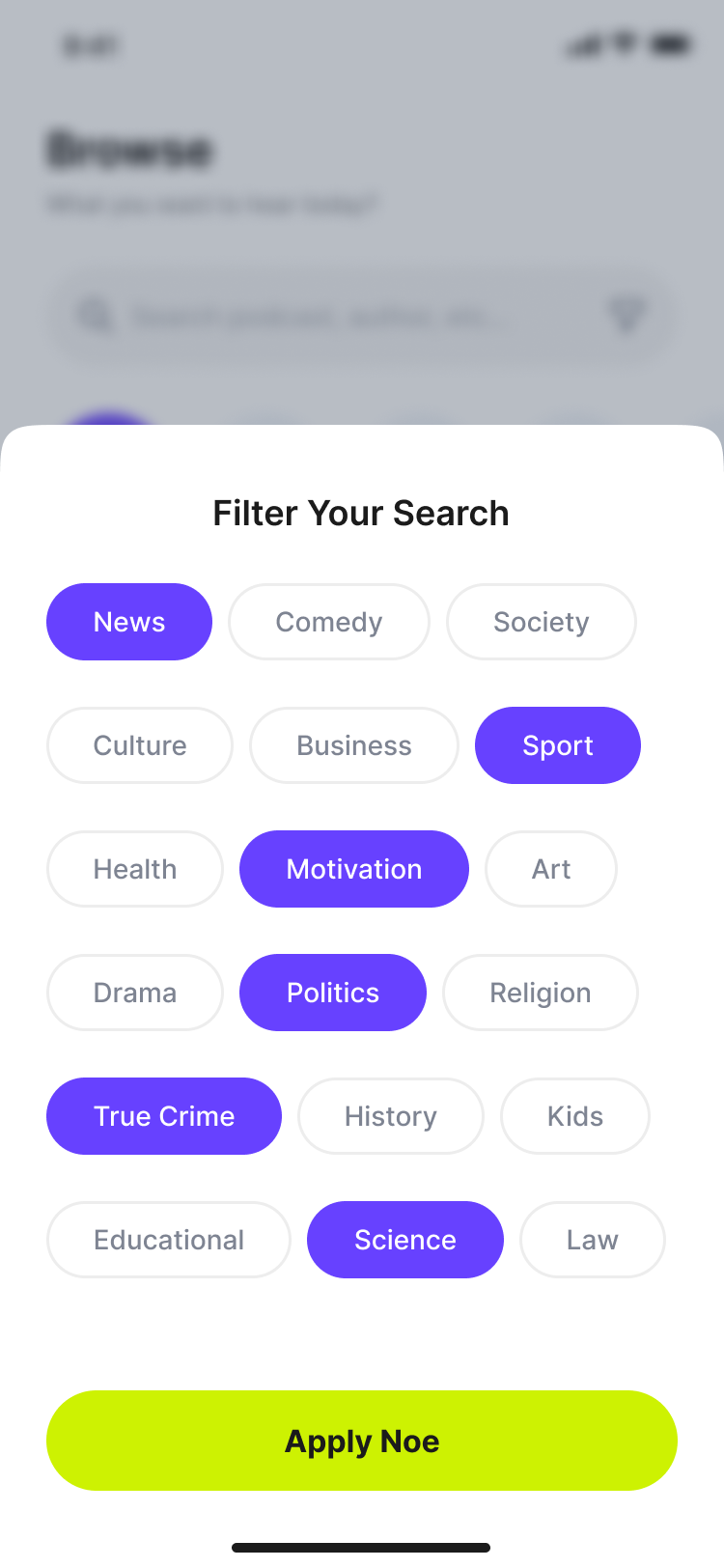Viewport: 724px width, 1568px height.
Task: Enable the Drama filter chip
Action: [x=135, y=993]
